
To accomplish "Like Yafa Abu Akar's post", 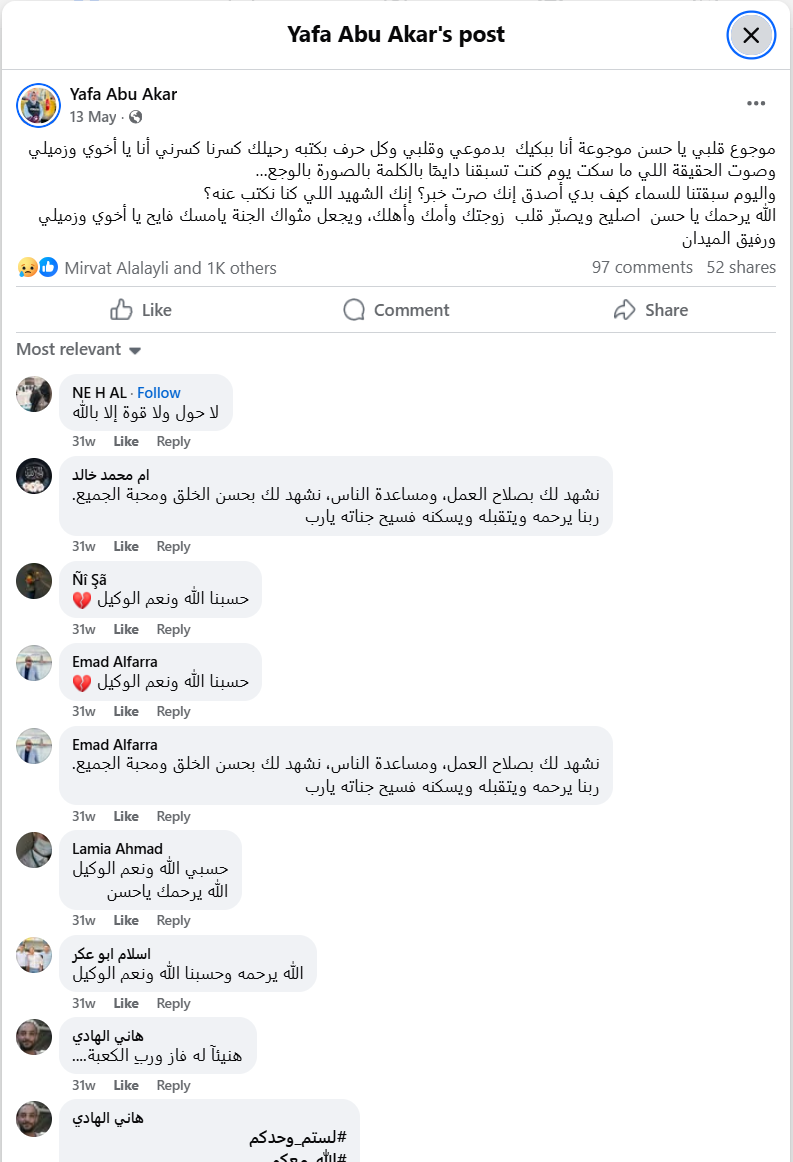I will [141, 310].
